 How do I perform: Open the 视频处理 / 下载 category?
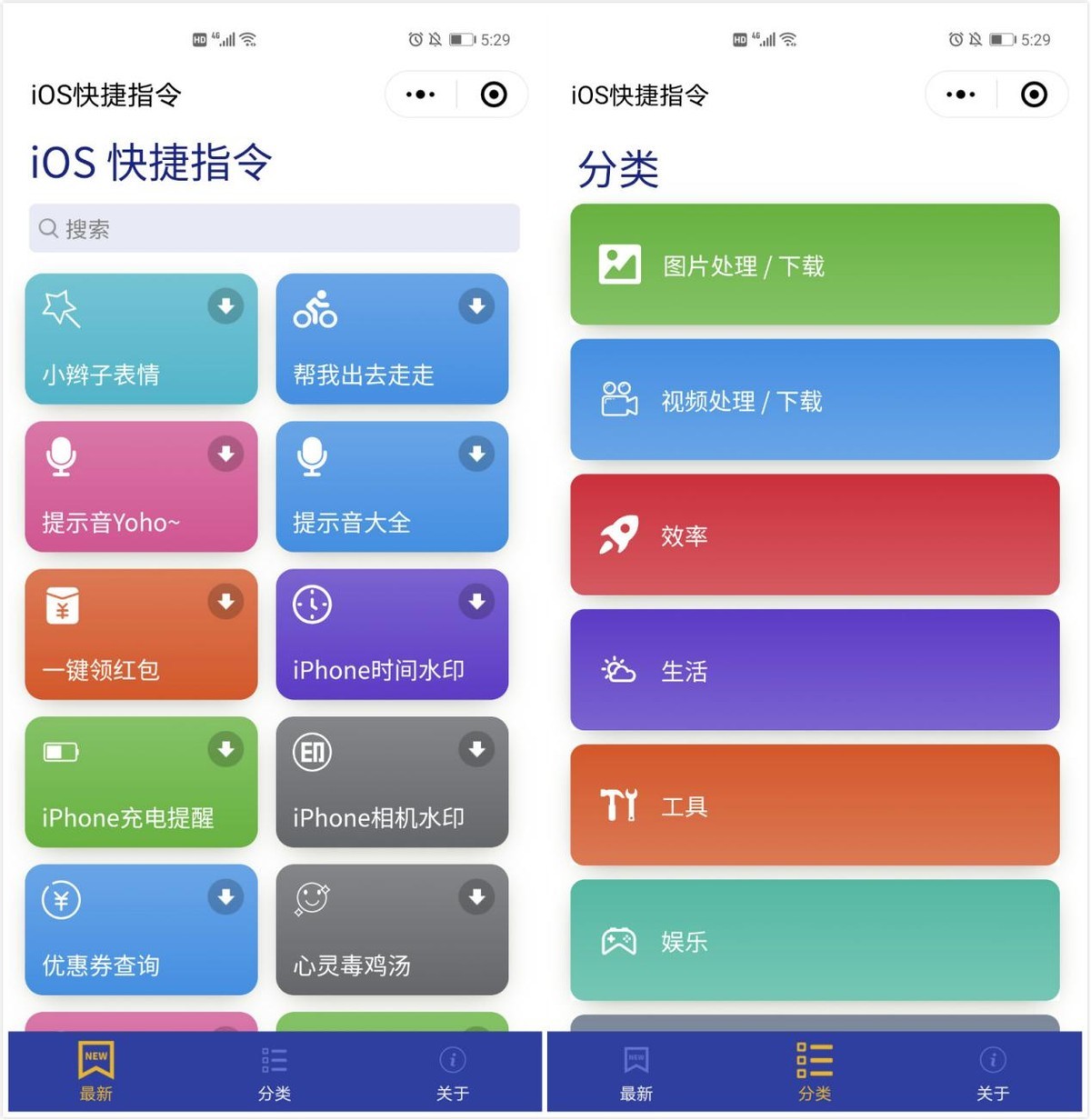tap(815, 400)
